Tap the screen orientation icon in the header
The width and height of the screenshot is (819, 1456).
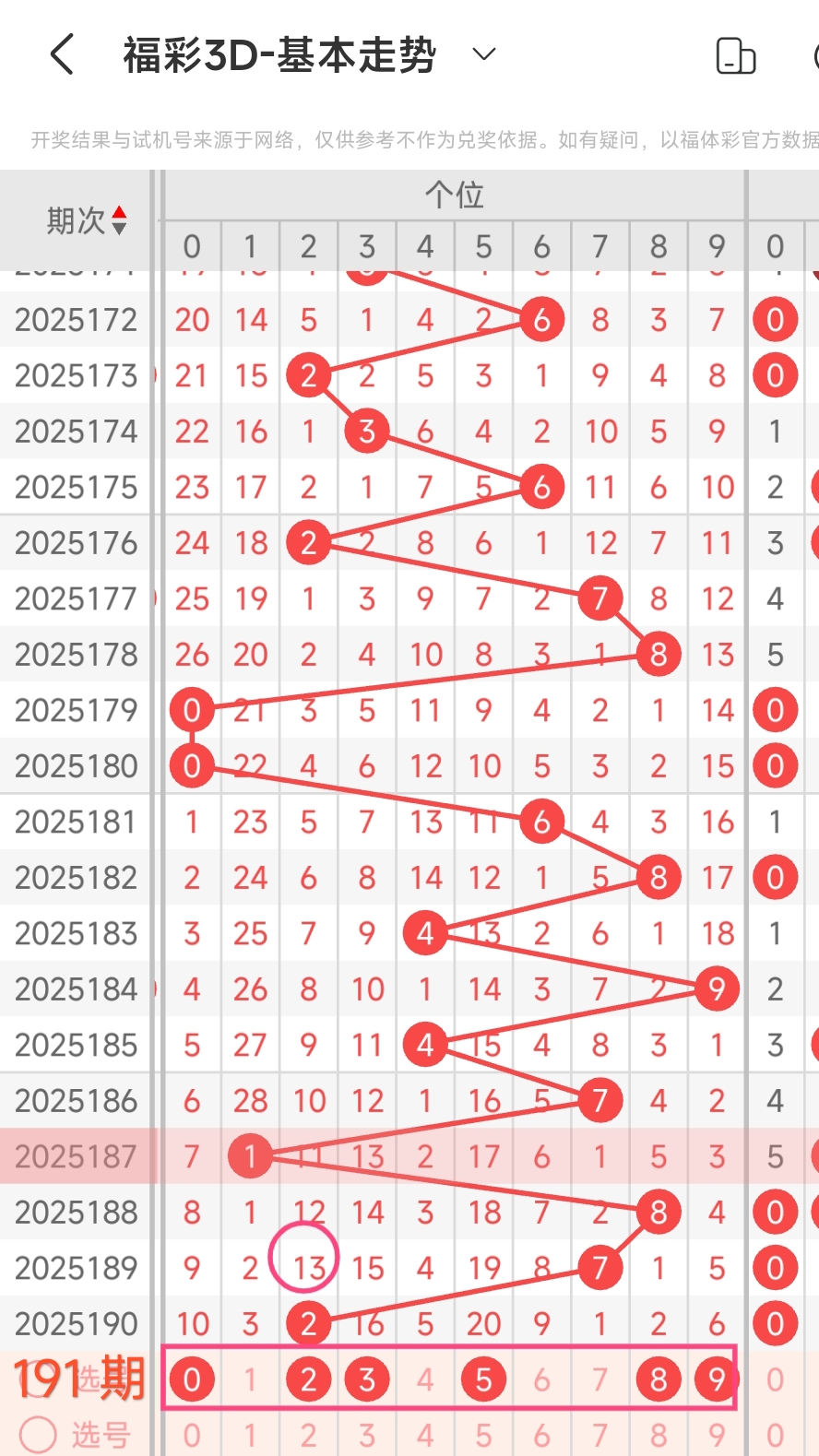(735, 55)
